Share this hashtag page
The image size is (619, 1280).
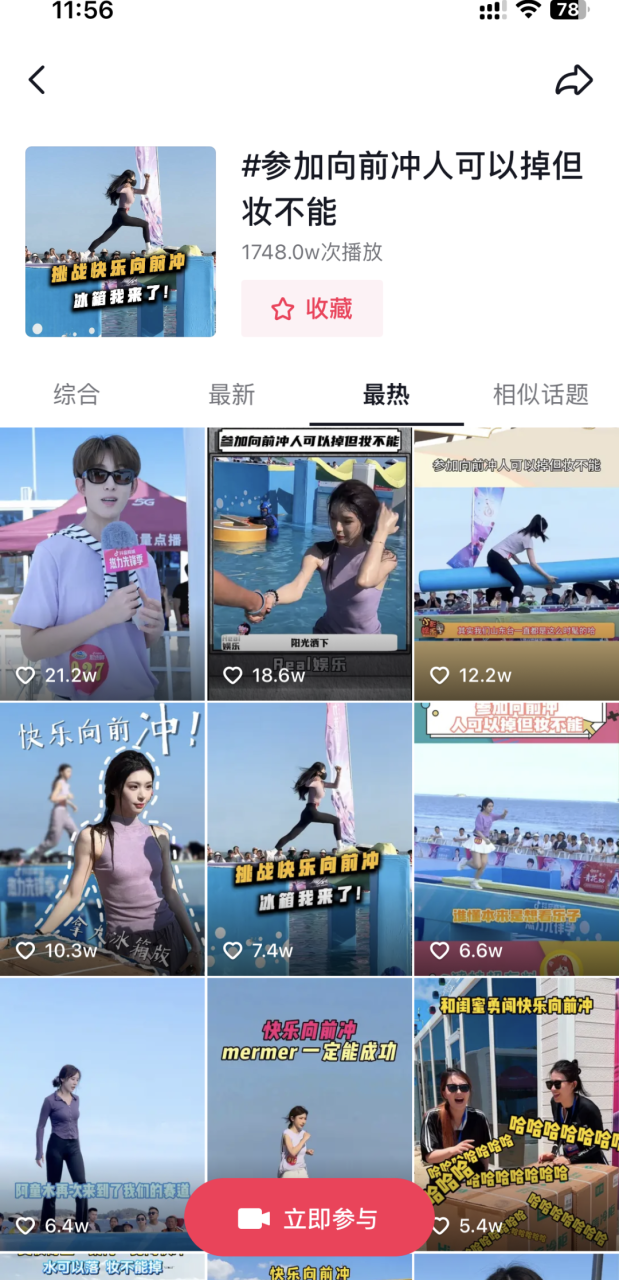(x=574, y=81)
